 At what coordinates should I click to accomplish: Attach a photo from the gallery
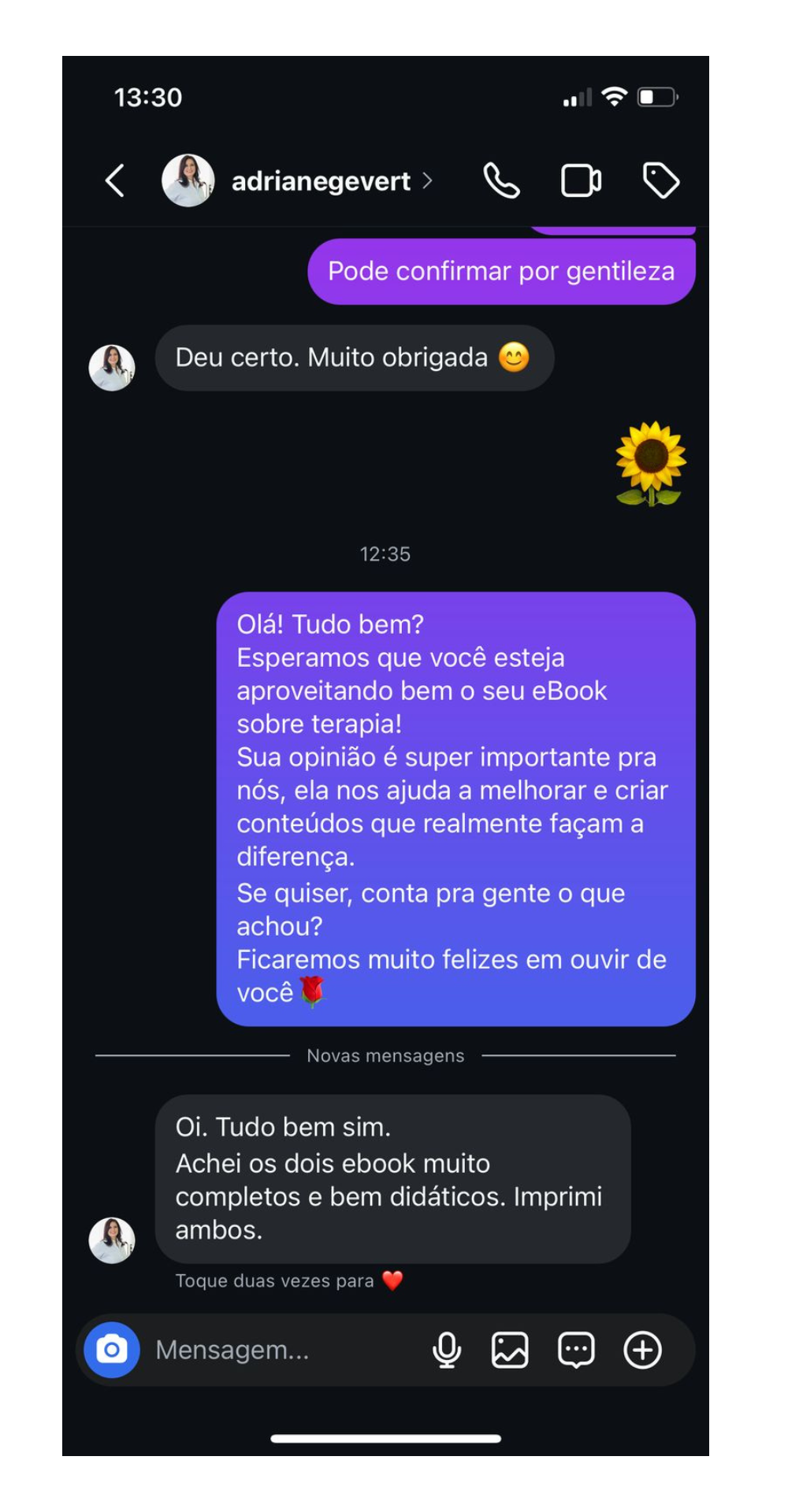(510, 1350)
